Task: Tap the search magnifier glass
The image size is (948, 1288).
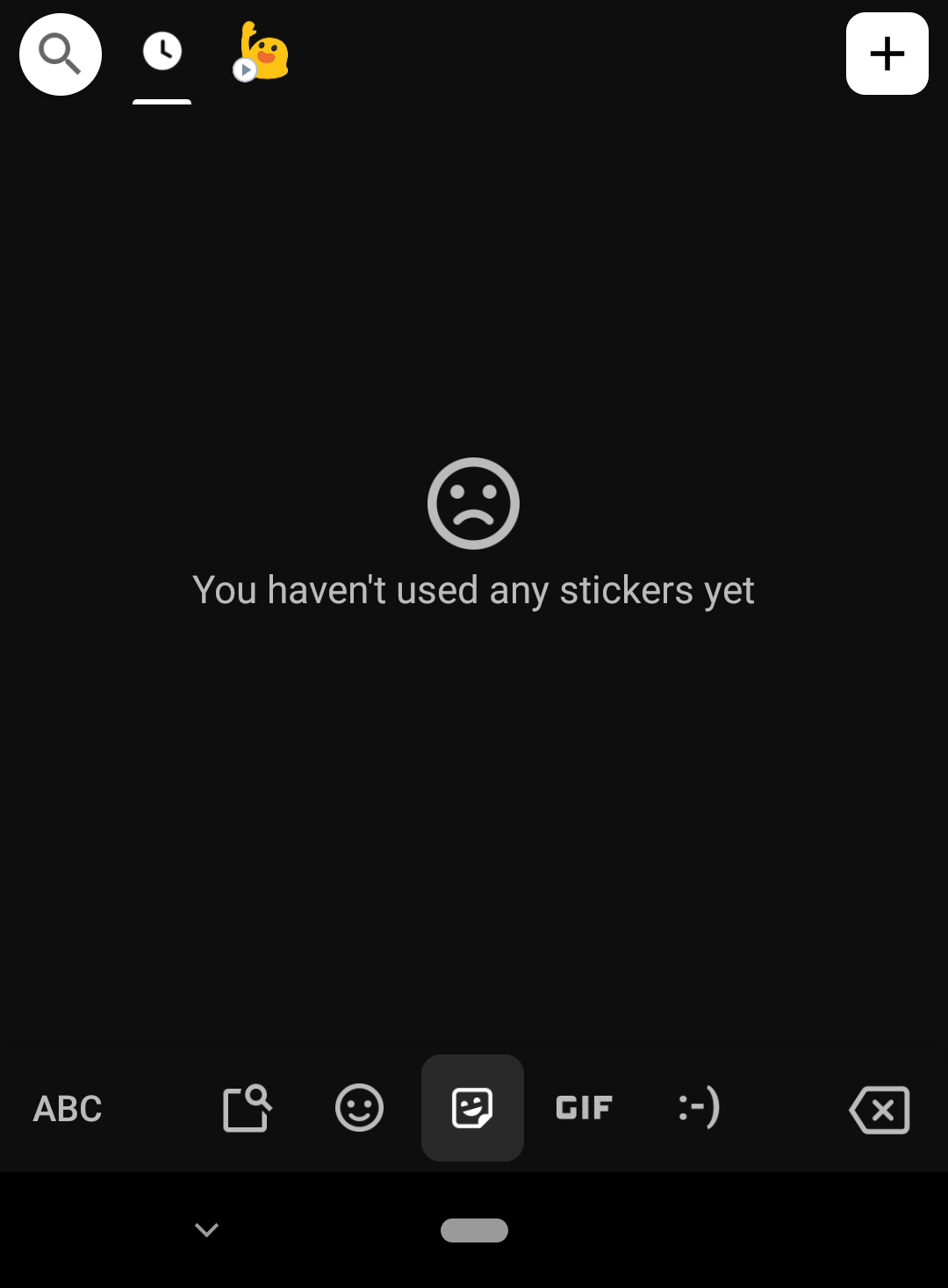Action: pyautogui.click(x=60, y=54)
